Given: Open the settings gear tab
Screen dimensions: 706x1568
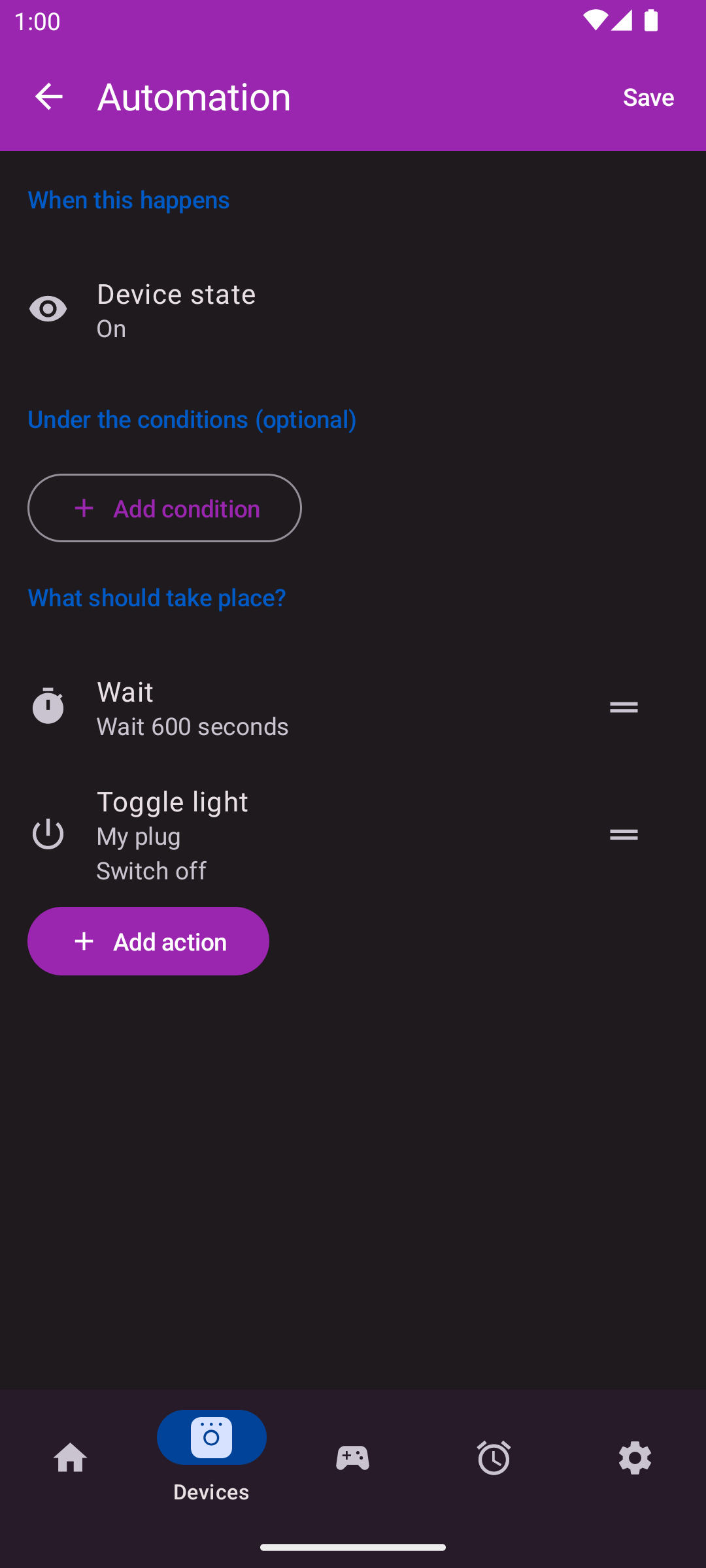Looking at the screenshot, I should click(x=635, y=1458).
